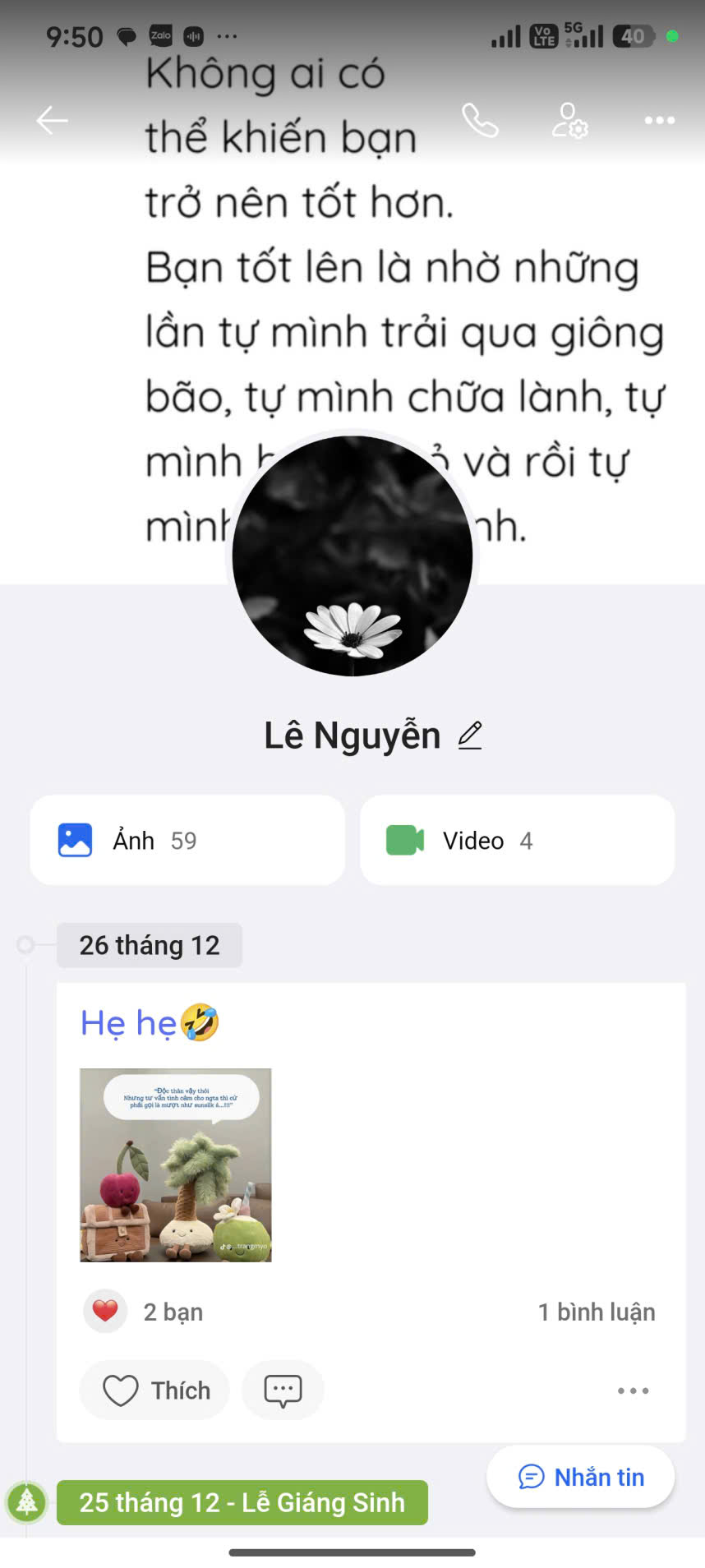Open the plush toys meme image

pos(175,1163)
